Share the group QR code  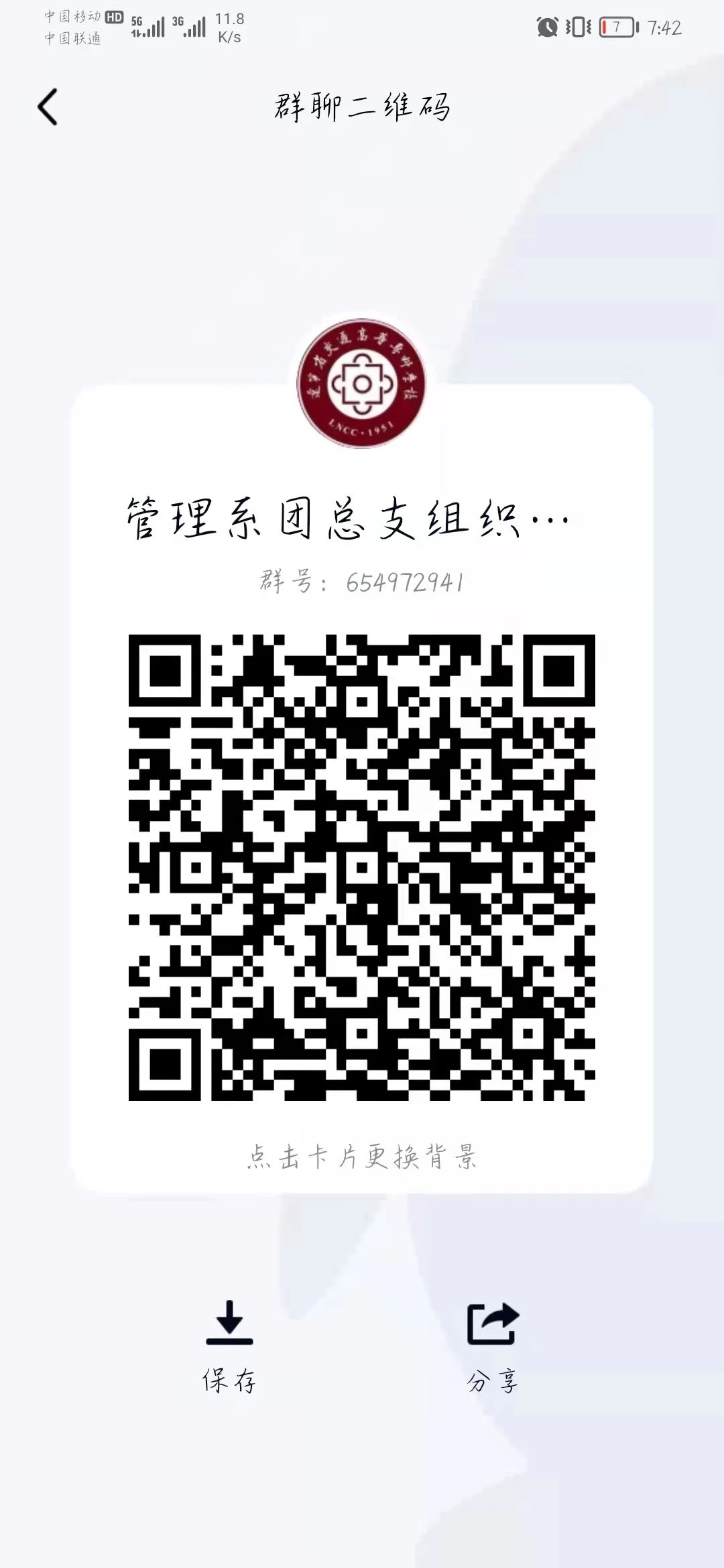click(x=493, y=1346)
